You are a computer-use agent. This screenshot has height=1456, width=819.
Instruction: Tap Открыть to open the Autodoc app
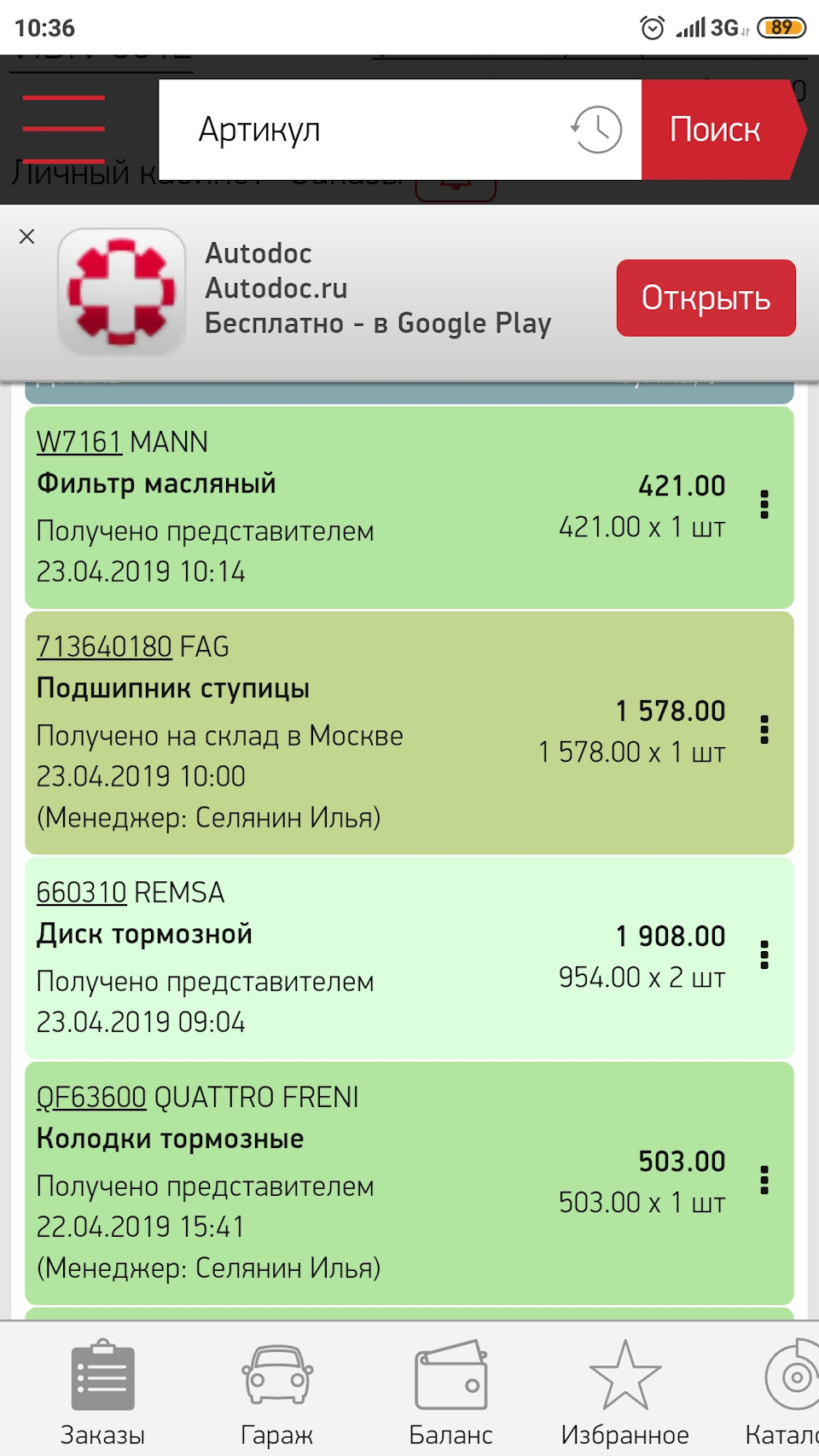click(706, 298)
